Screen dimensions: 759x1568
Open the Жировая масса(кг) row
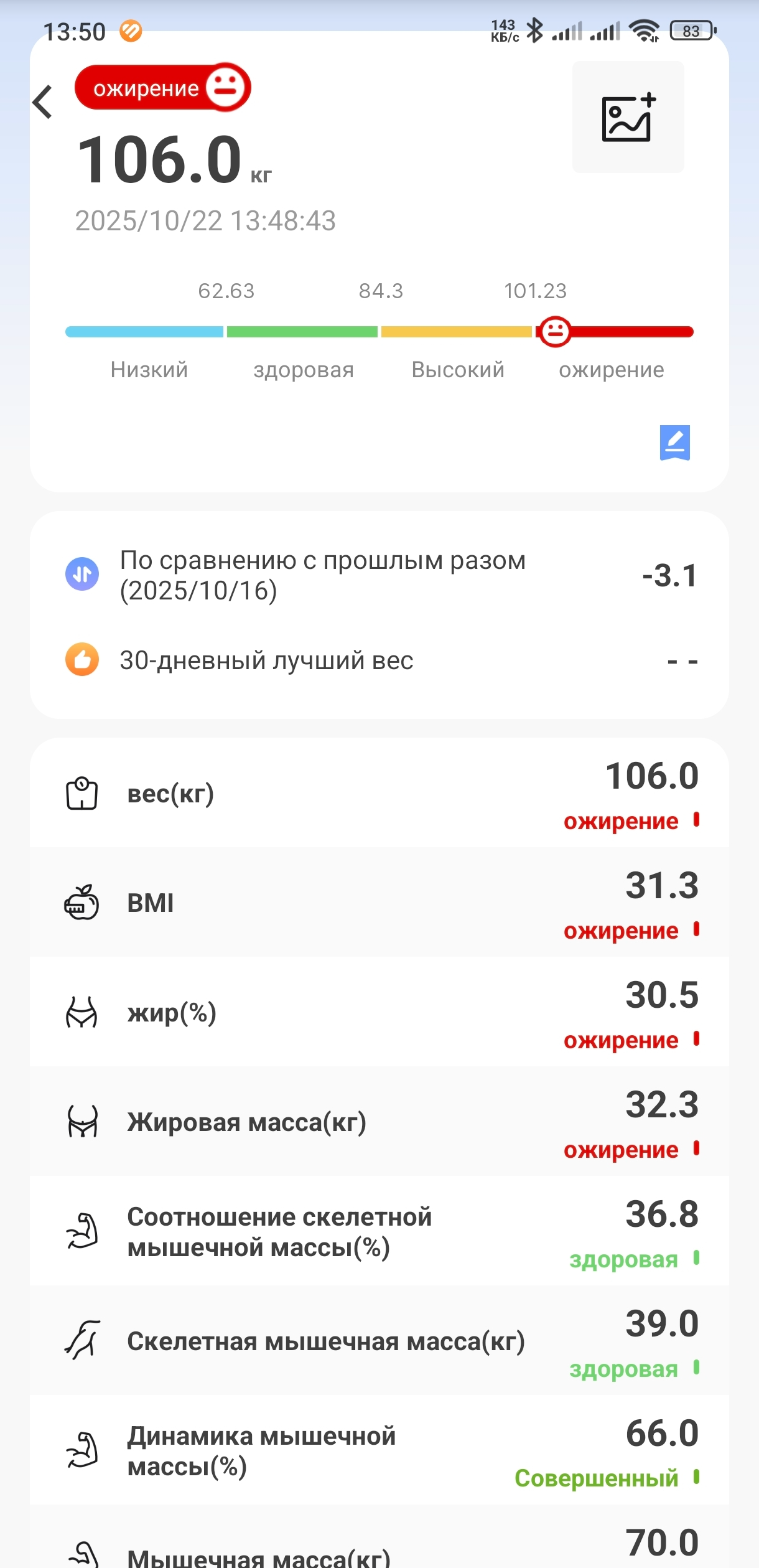379,1122
